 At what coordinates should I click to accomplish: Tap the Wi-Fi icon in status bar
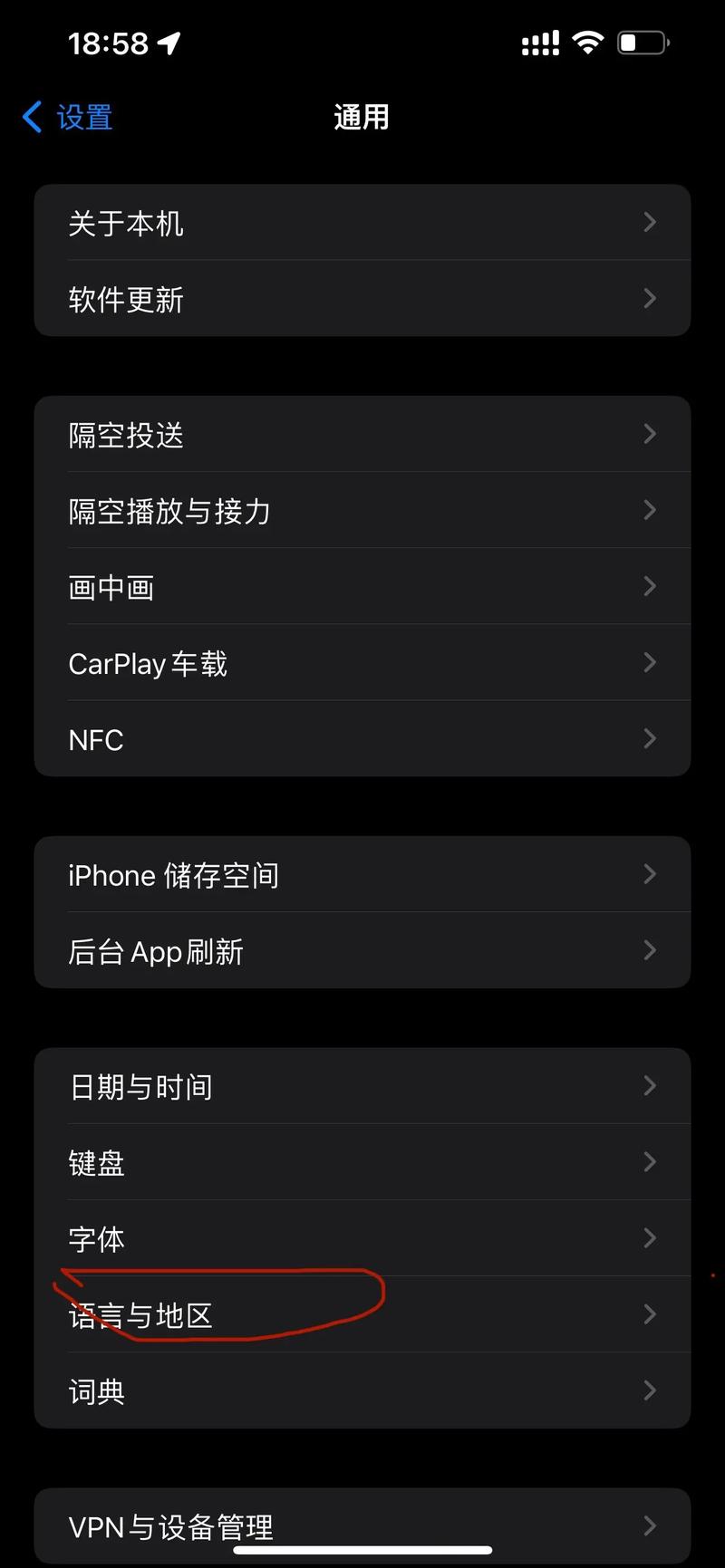pyautogui.click(x=587, y=42)
